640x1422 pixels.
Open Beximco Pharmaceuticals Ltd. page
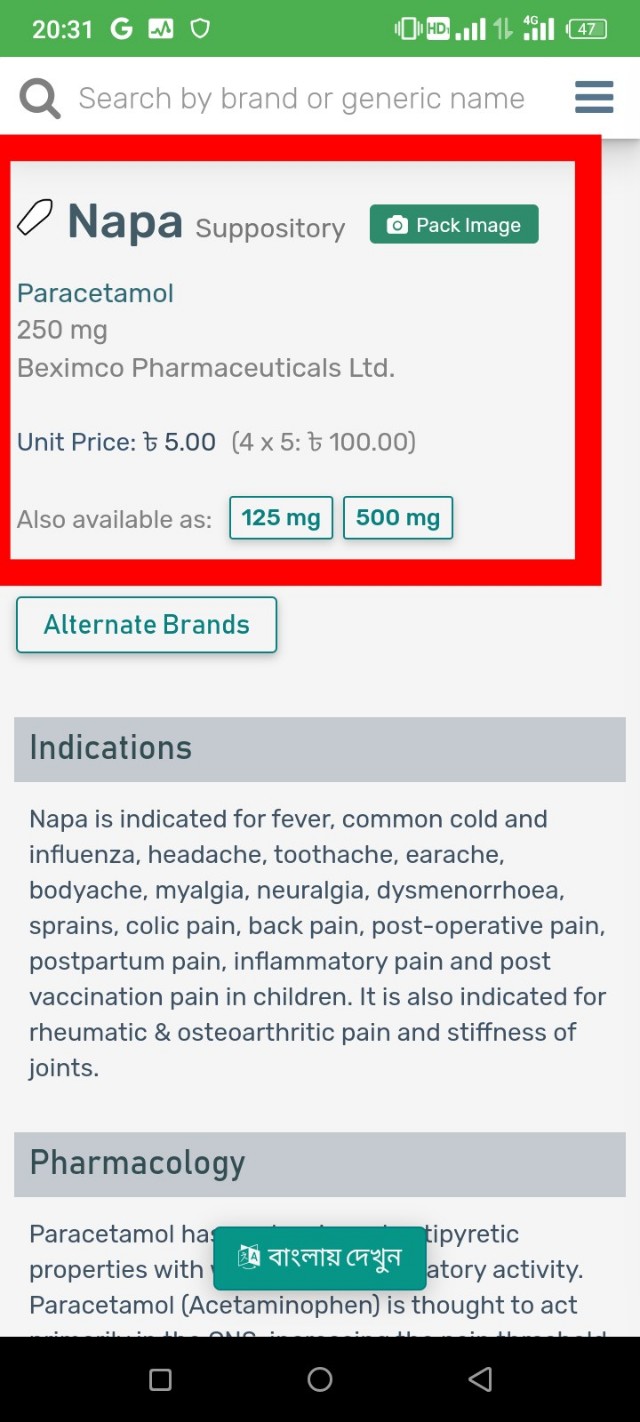205,368
